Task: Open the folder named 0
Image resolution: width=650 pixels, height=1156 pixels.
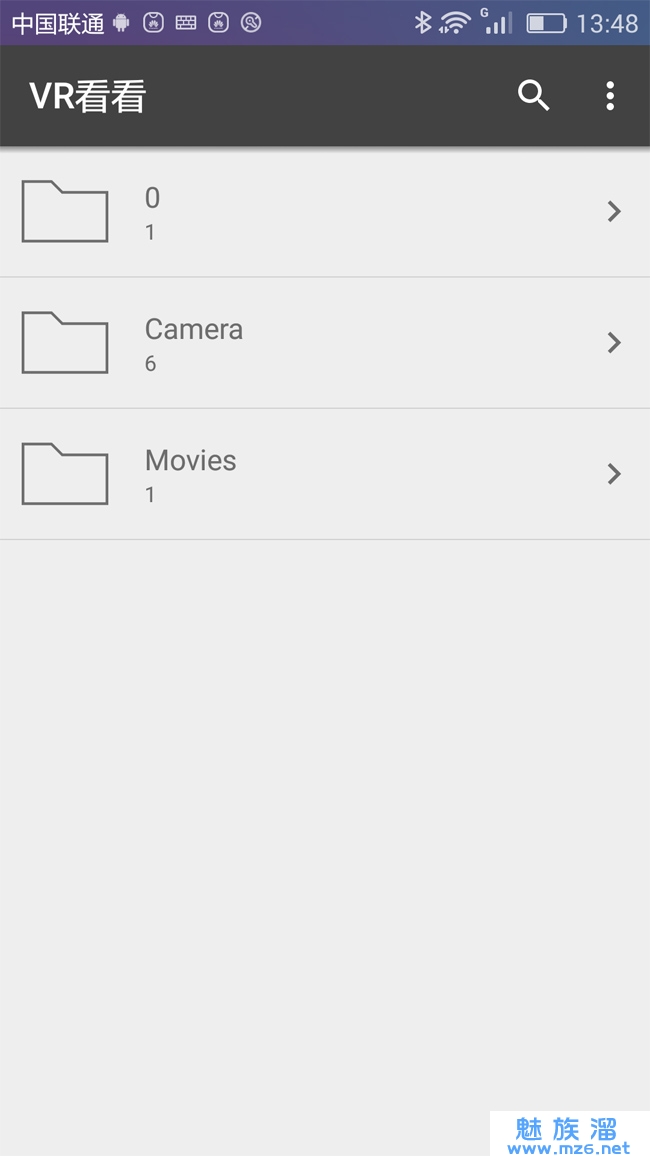Action: coord(324,212)
